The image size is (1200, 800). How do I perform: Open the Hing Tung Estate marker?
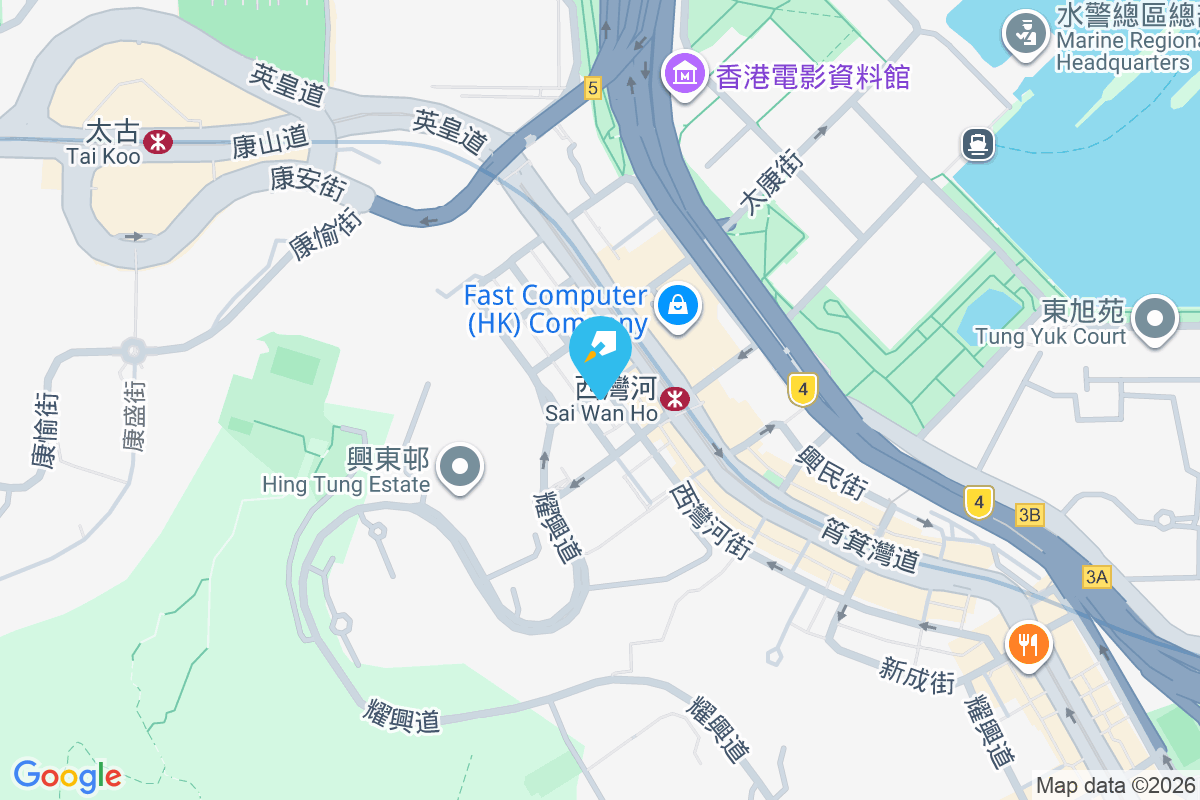click(x=460, y=466)
